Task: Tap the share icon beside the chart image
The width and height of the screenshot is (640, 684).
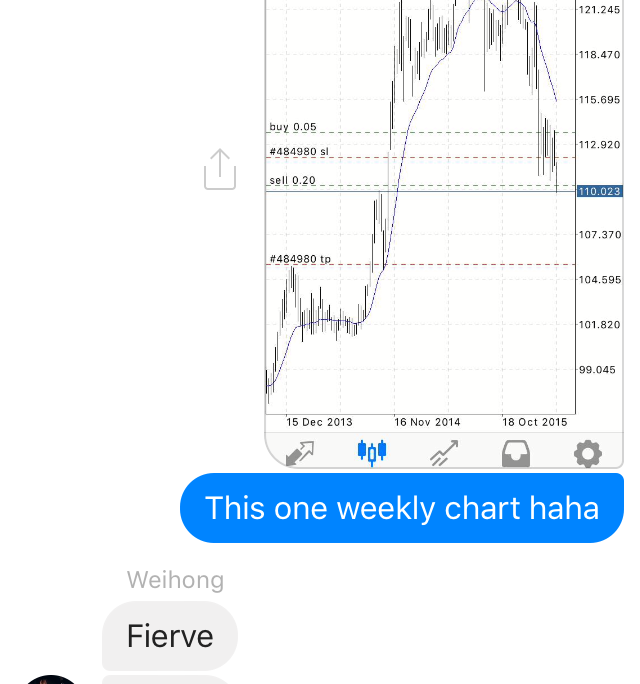Action: click(220, 170)
